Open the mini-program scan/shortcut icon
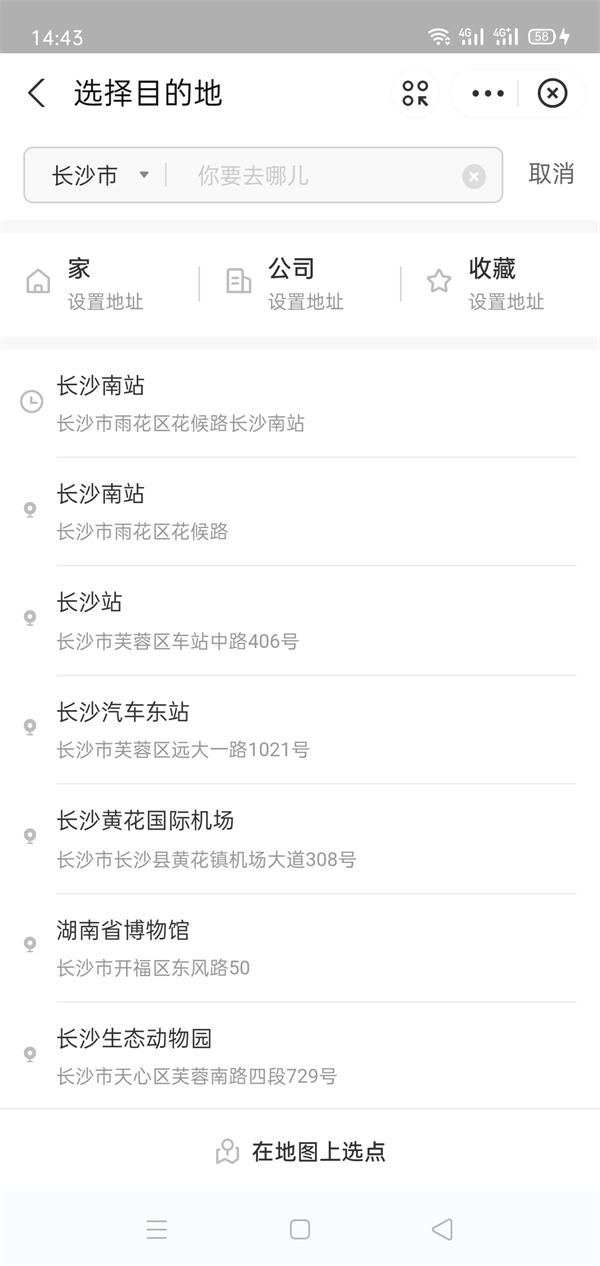600x1266 pixels. 415,94
